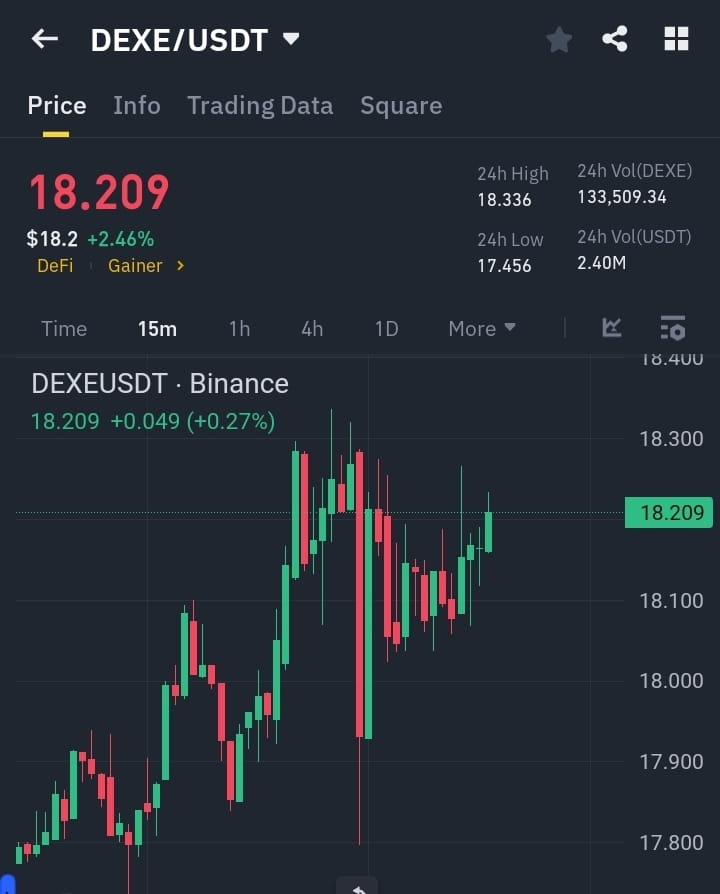Viewport: 720px width, 894px height.
Task: Switch to the Trading Data tab
Action: (260, 105)
